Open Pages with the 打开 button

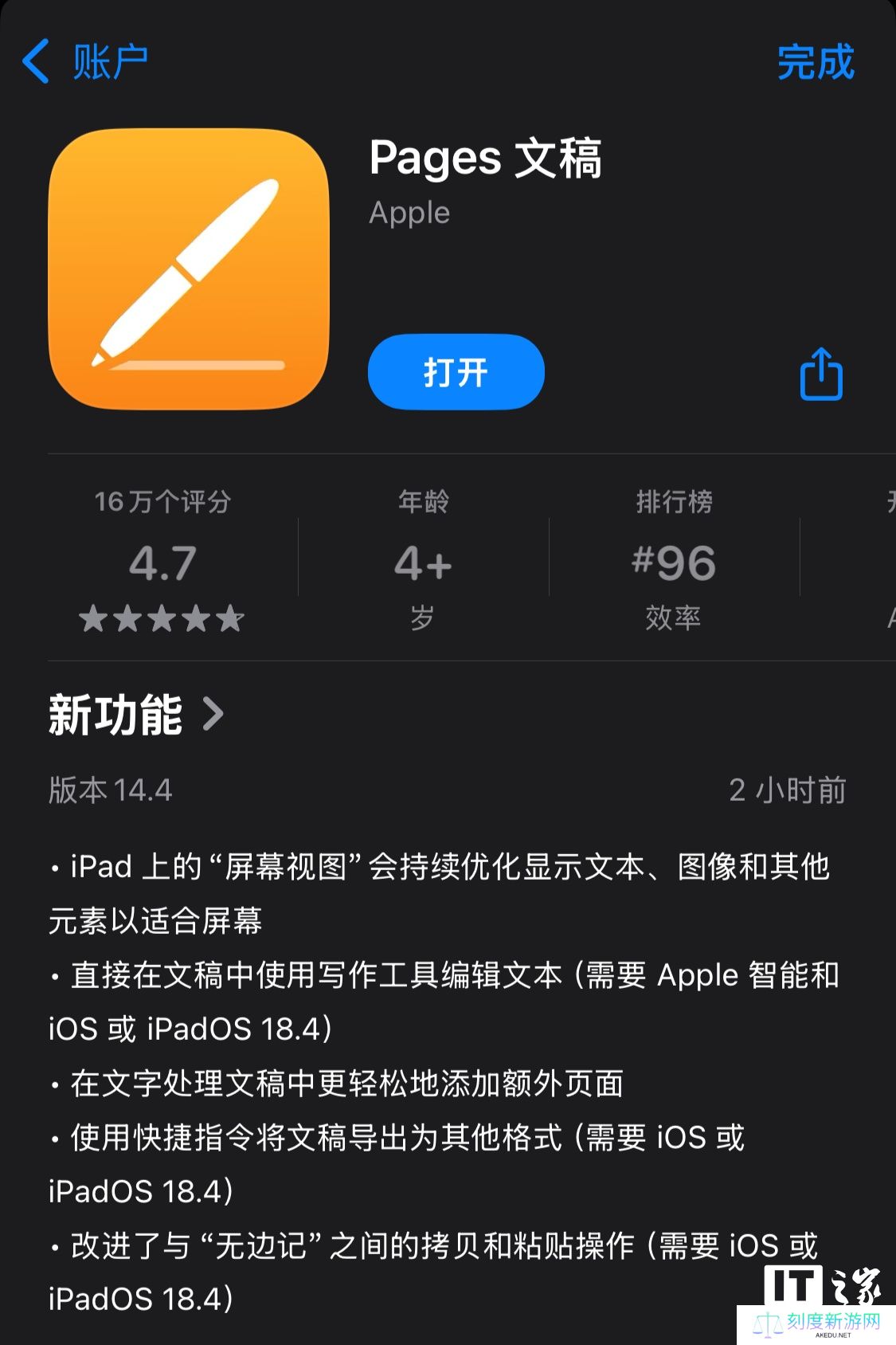(x=456, y=372)
